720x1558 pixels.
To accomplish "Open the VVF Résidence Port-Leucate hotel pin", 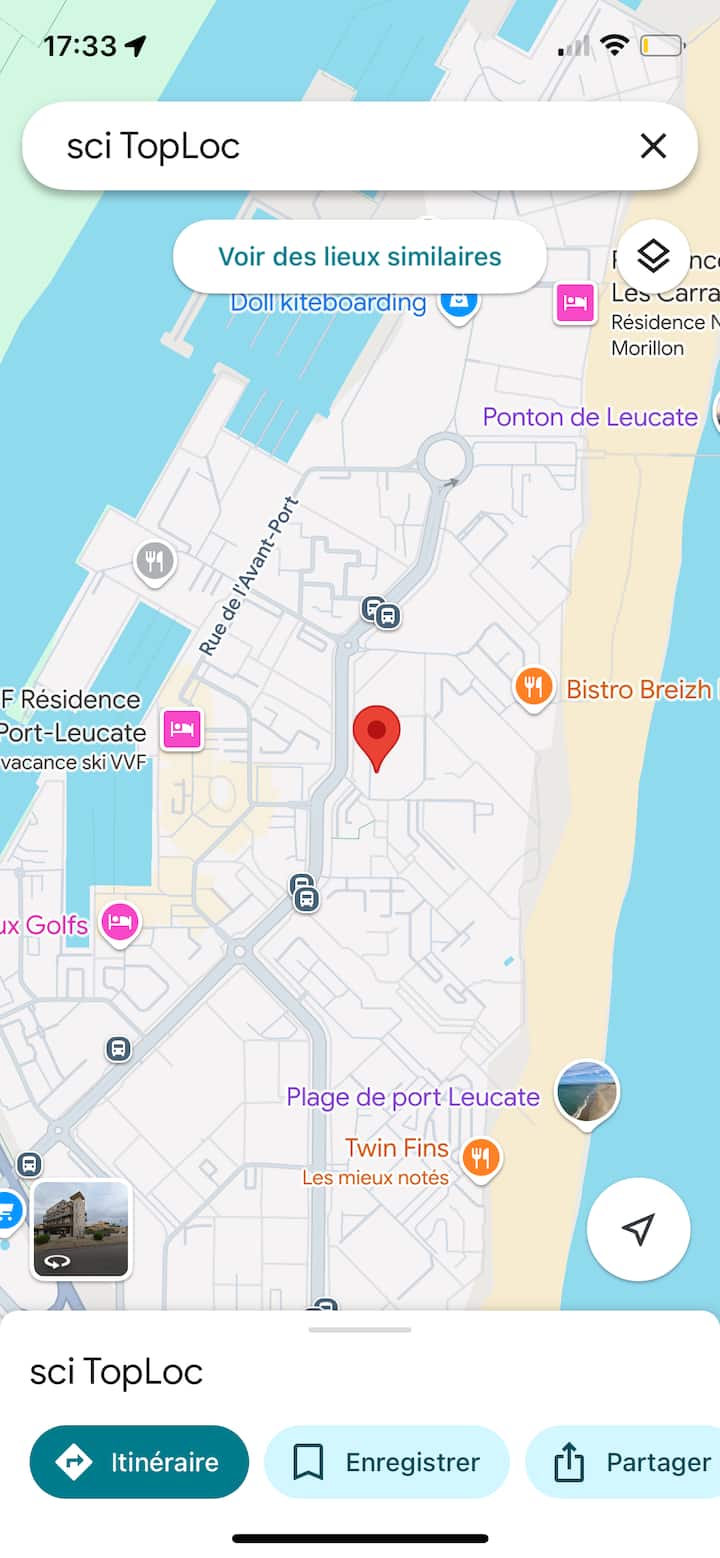I will tap(182, 726).
